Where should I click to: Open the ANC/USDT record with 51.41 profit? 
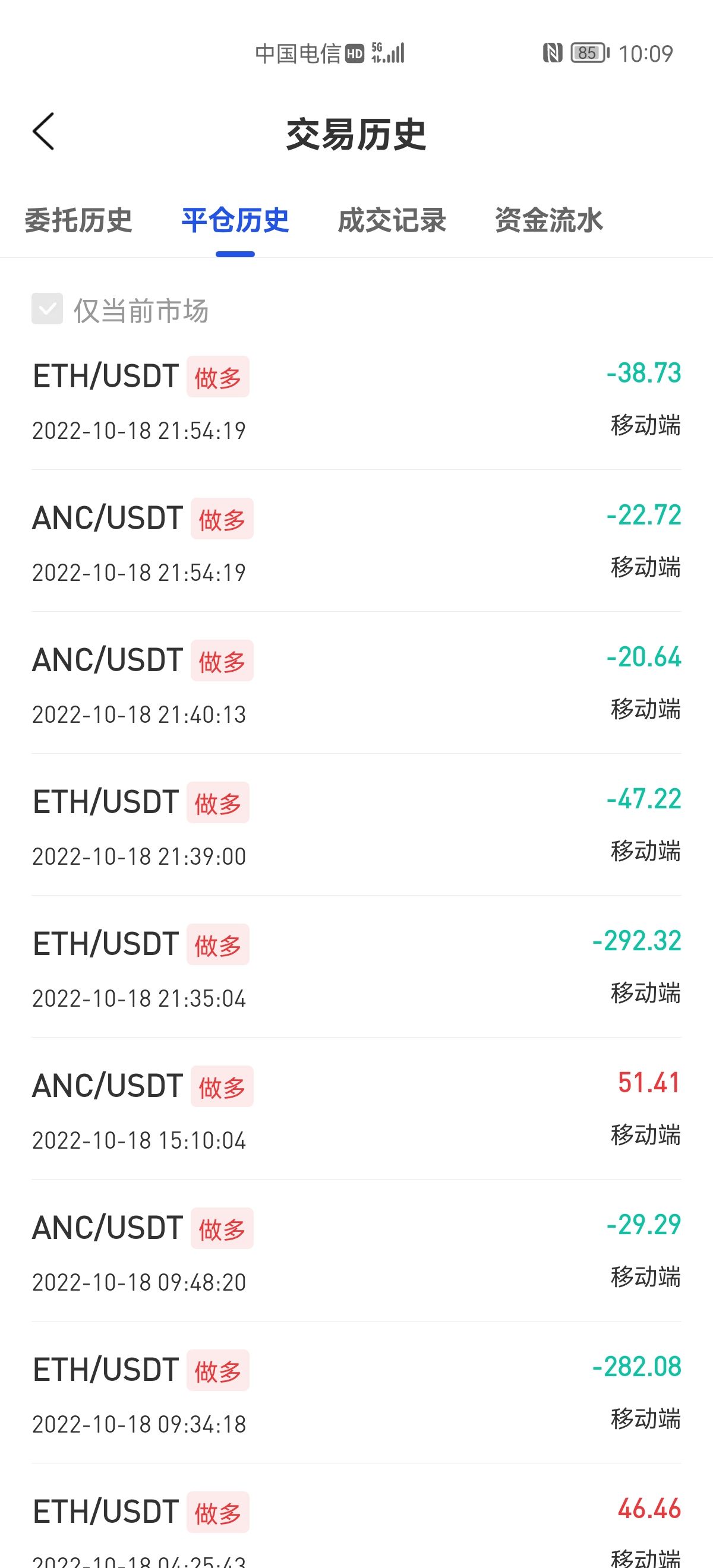pyautogui.click(x=356, y=1109)
